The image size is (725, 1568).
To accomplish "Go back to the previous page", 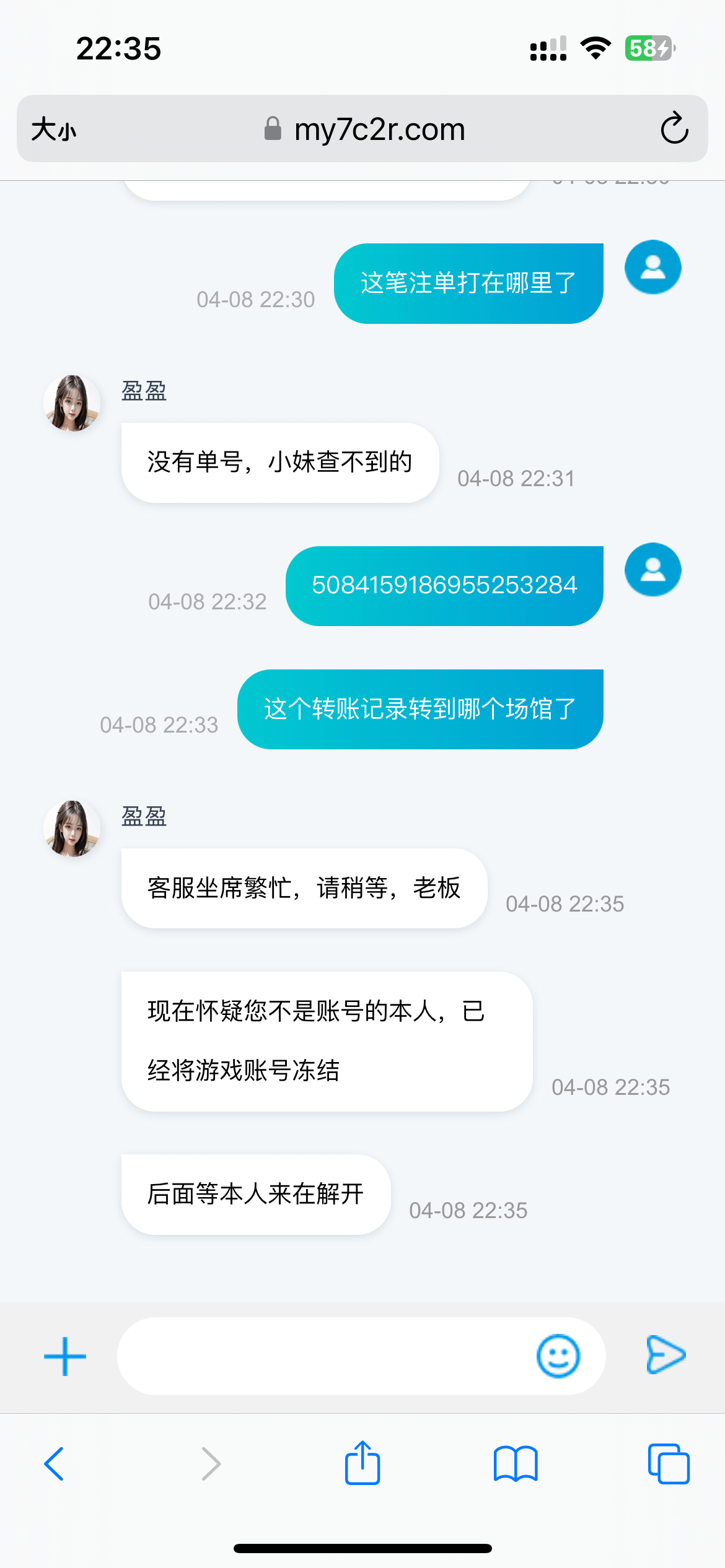I will point(55,1464).
